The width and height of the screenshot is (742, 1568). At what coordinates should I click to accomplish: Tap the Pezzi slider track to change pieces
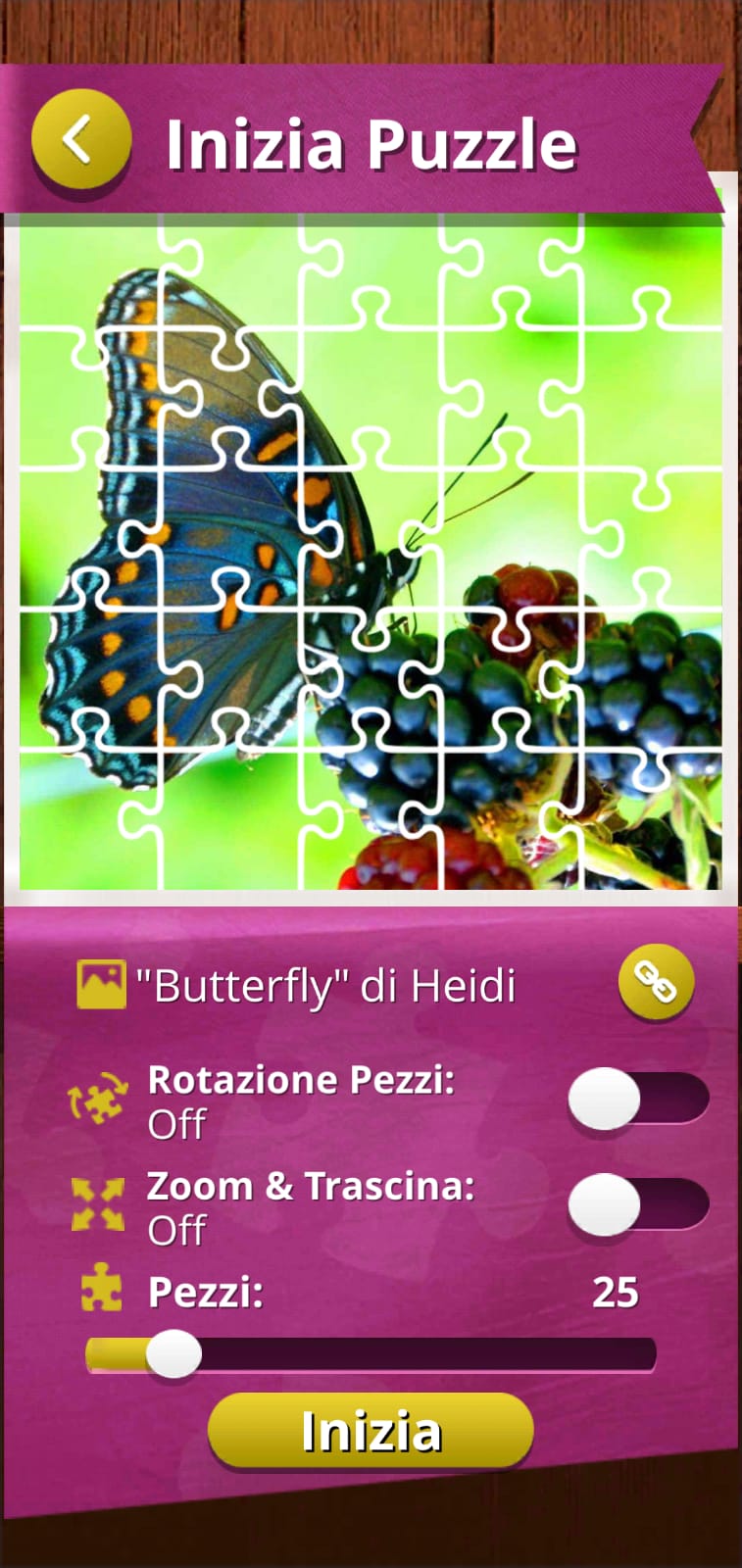point(371,1354)
